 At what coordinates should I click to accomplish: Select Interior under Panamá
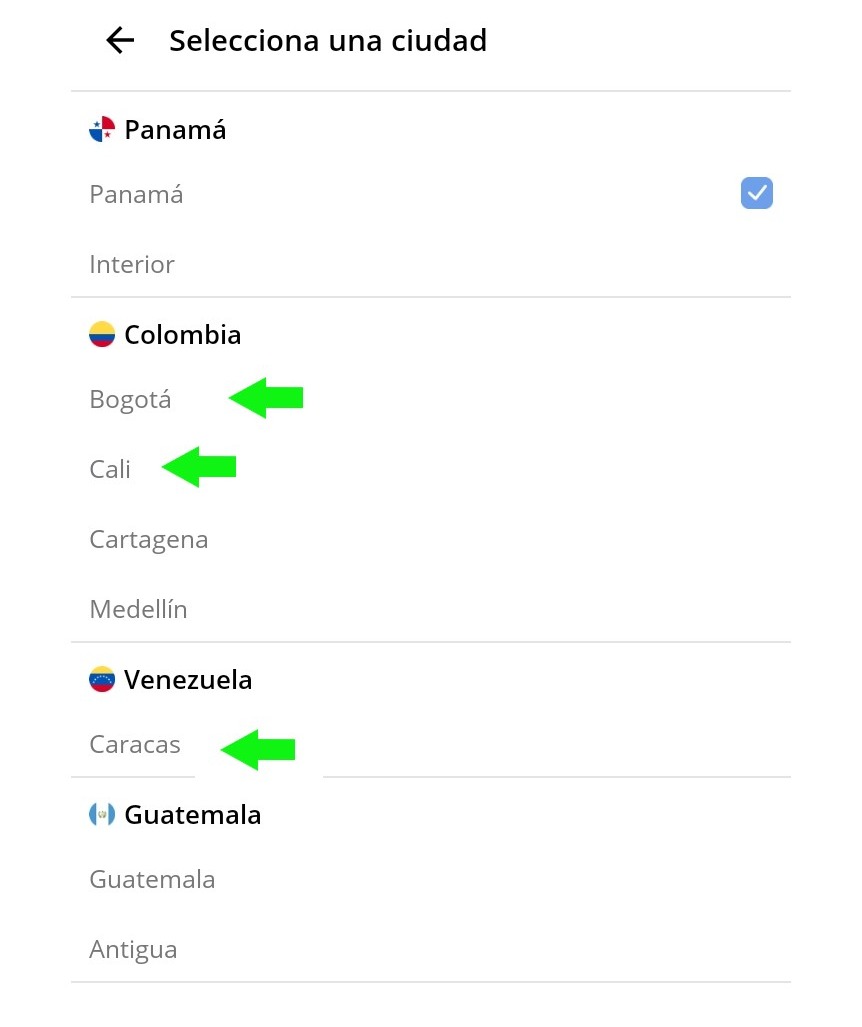click(x=132, y=265)
